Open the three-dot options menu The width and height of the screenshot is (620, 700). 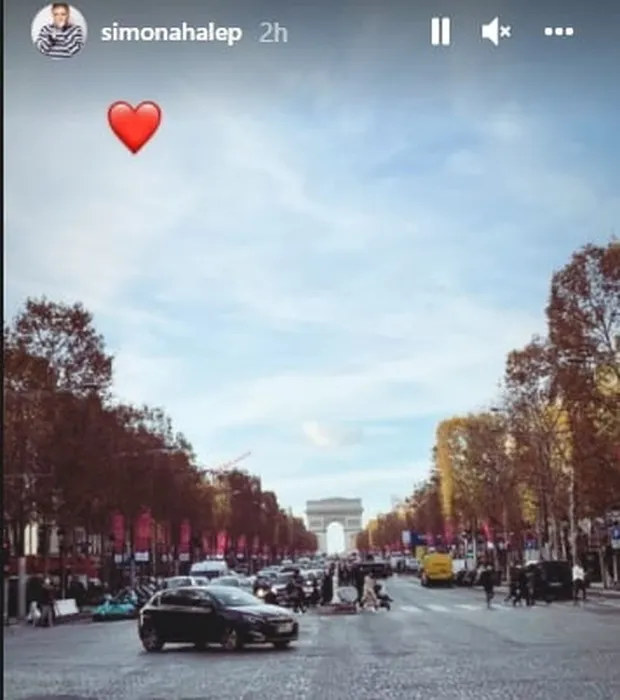click(x=559, y=32)
